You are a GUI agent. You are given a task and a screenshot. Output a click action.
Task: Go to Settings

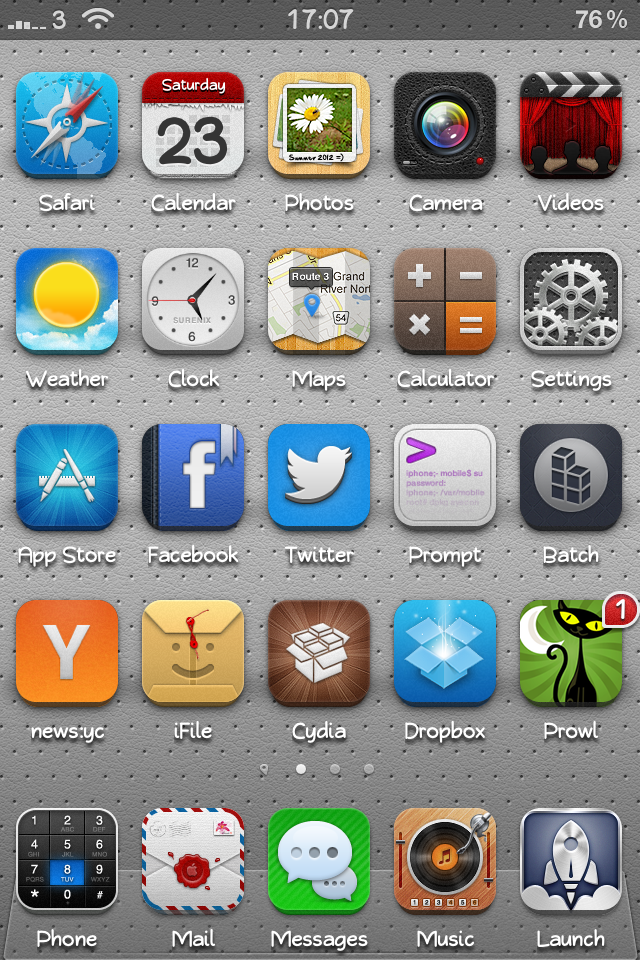571,300
